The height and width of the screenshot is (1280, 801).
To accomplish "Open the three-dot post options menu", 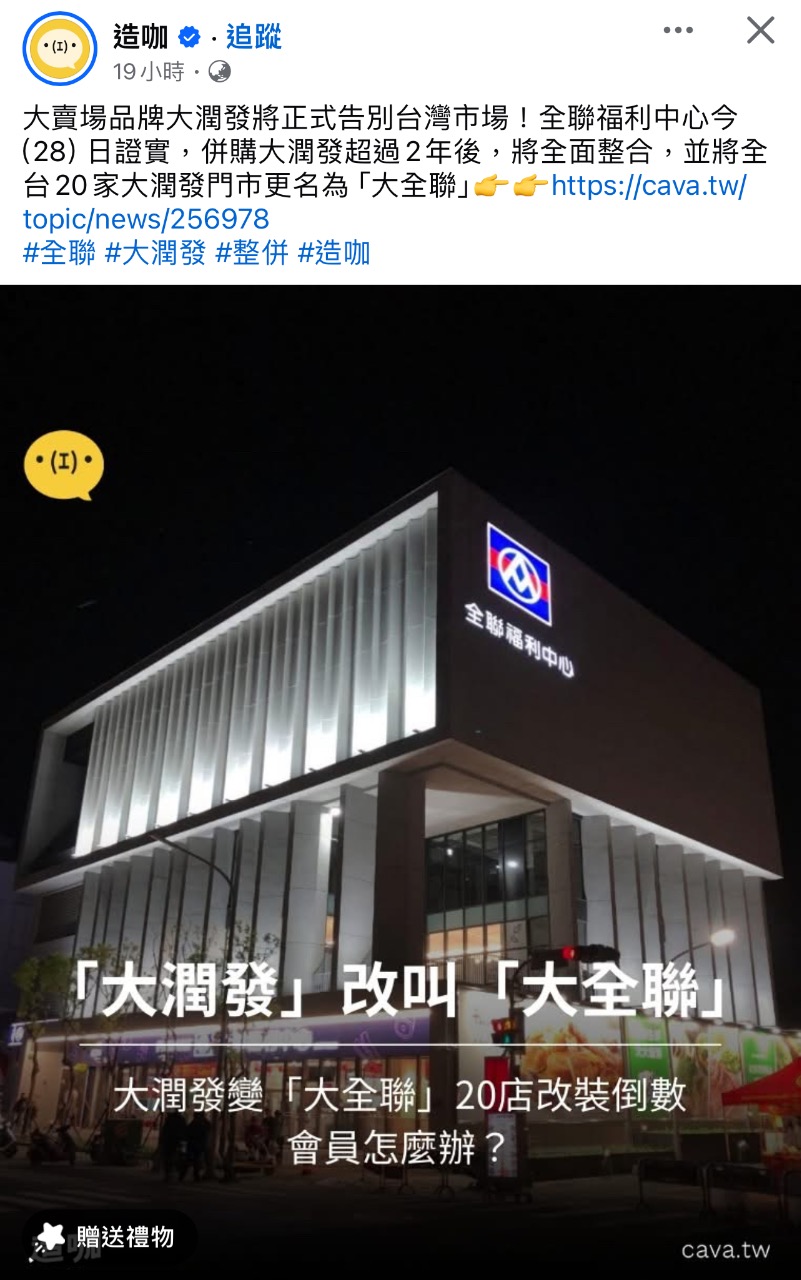I will tap(678, 31).
